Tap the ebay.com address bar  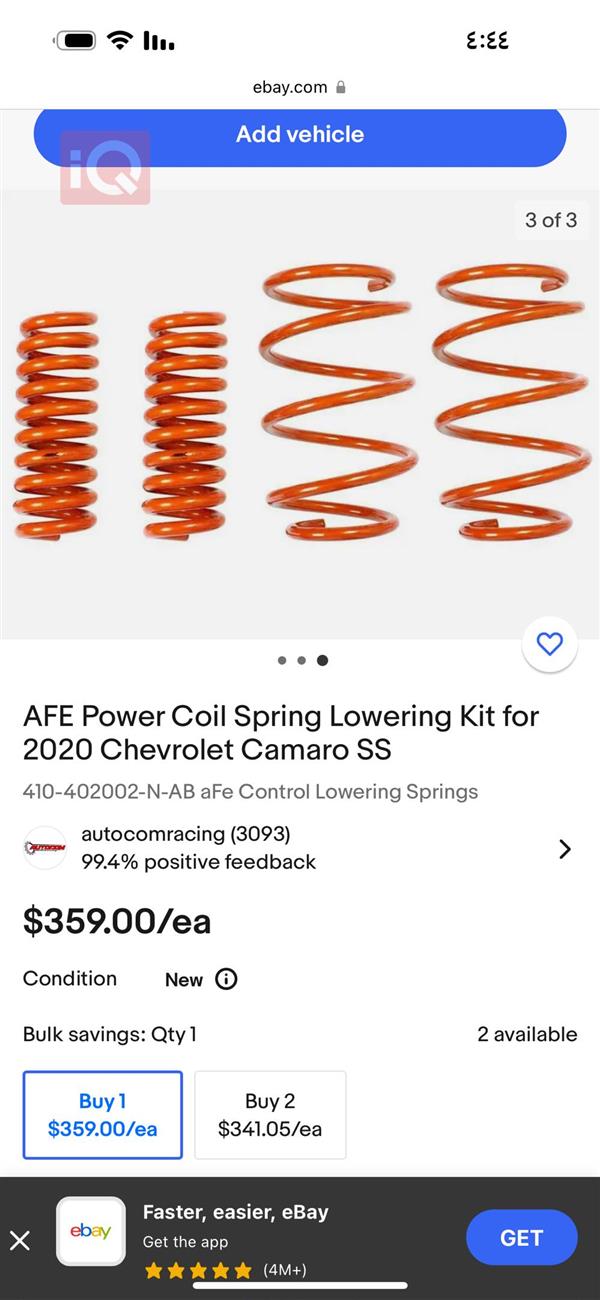298,87
